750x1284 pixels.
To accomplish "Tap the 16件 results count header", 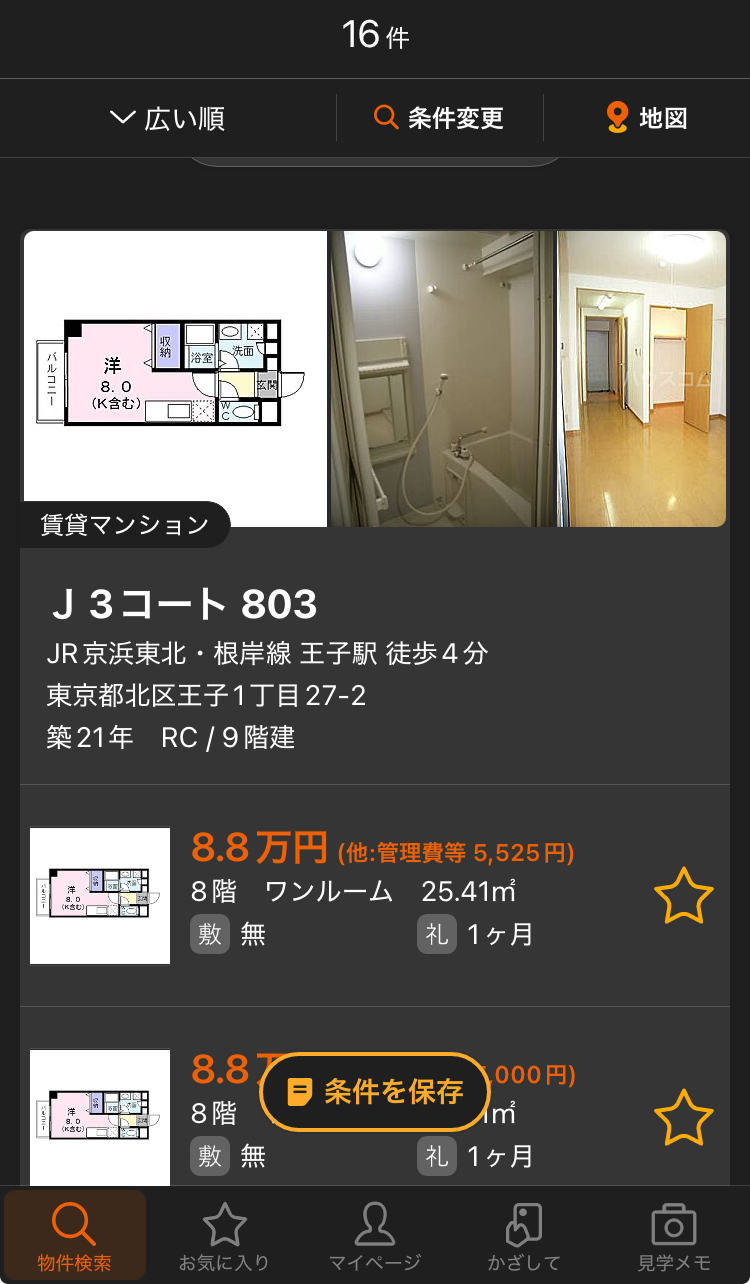I will [375, 34].
